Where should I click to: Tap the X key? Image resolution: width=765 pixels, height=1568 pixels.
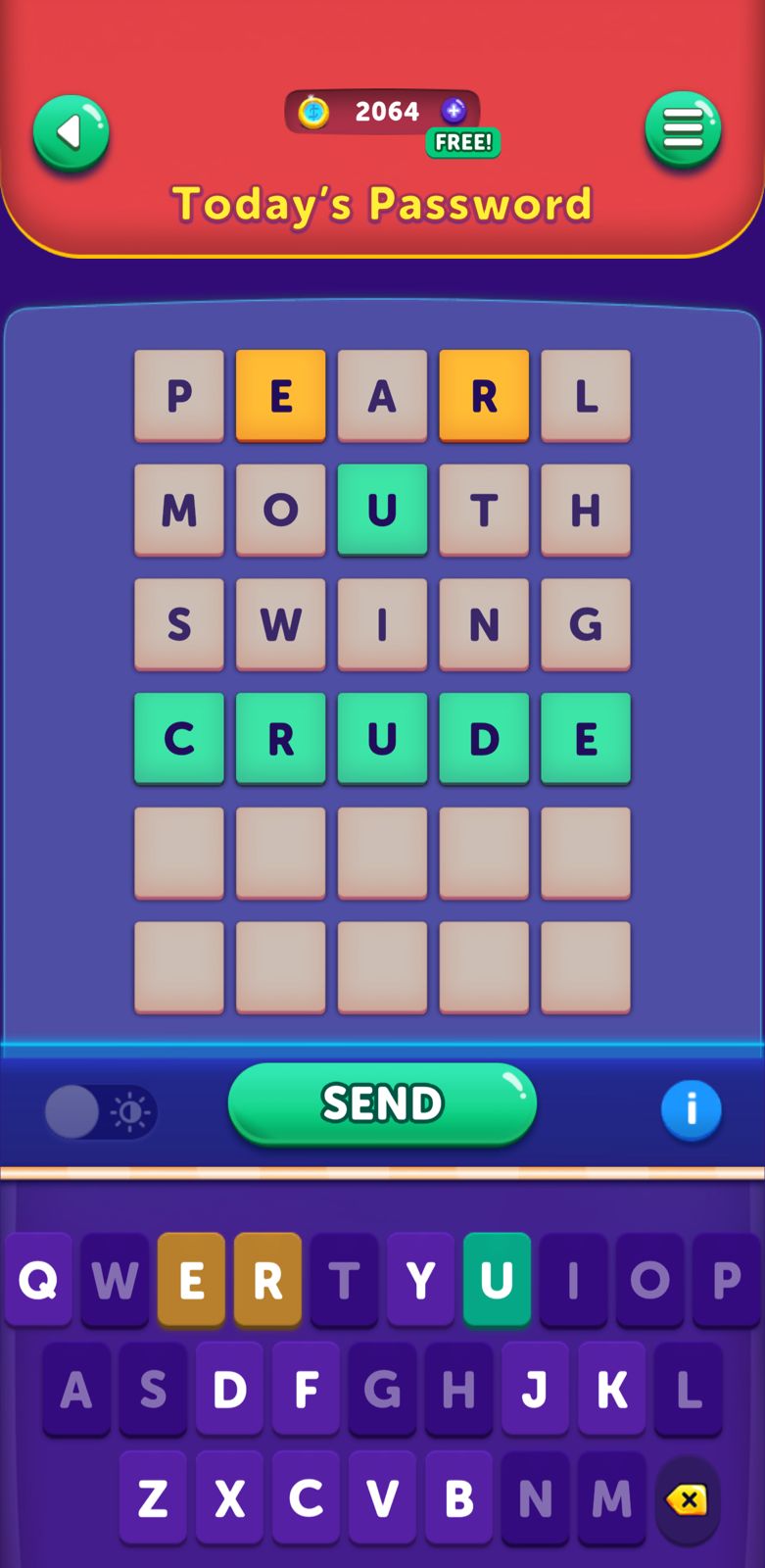tap(229, 1498)
